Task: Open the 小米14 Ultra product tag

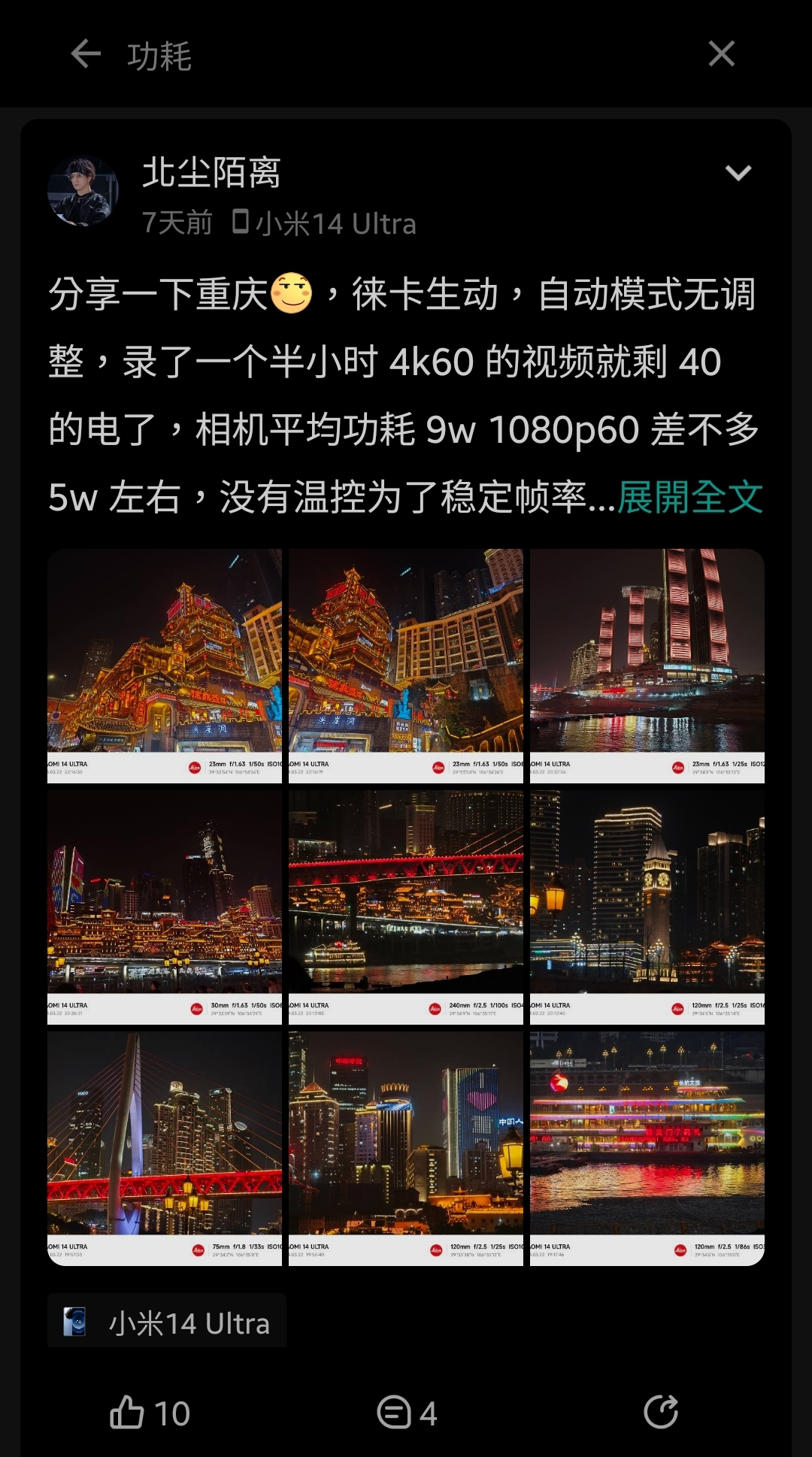Action: click(167, 1323)
